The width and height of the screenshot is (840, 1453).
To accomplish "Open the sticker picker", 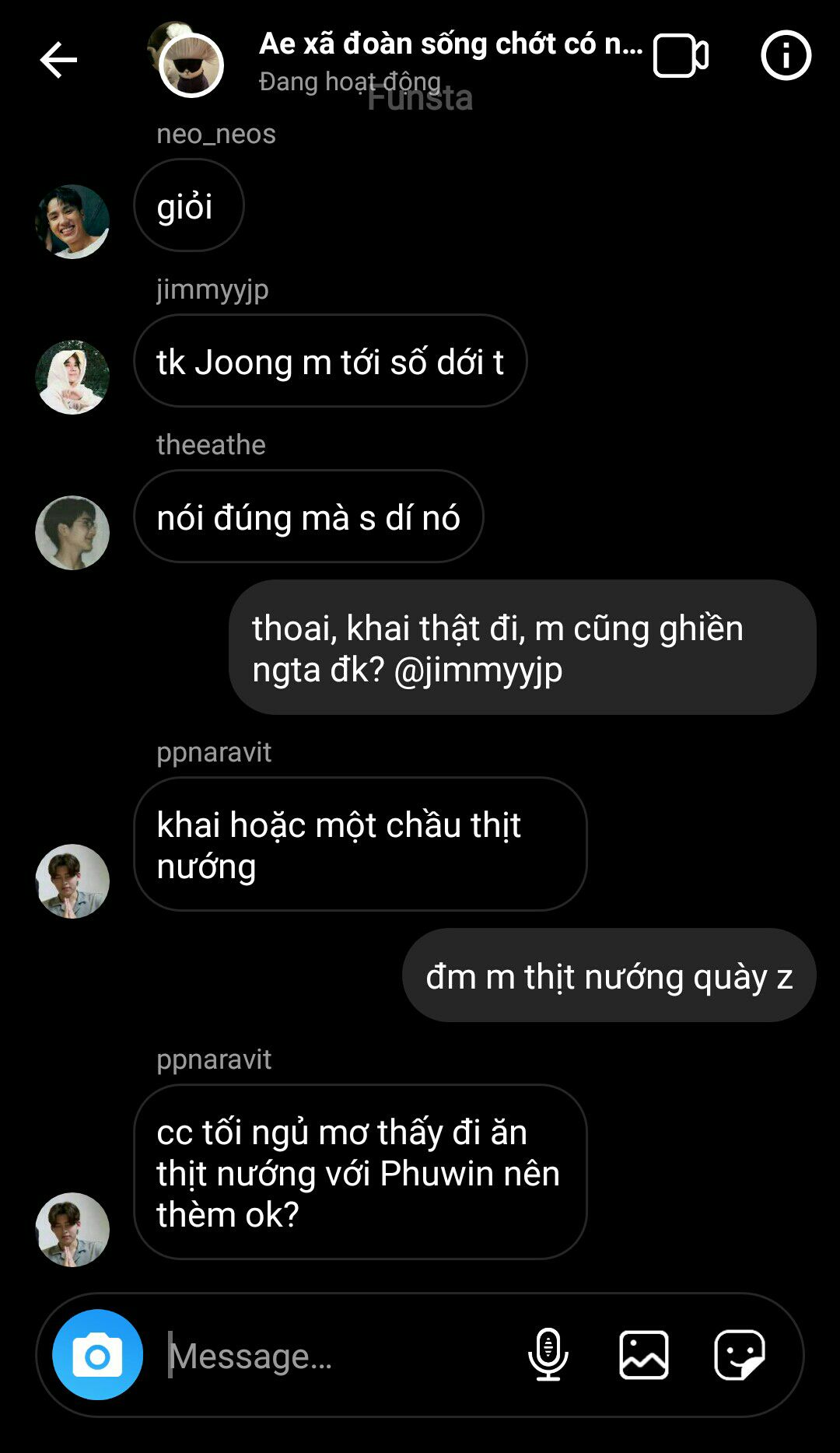I will pyautogui.click(x=740, y=1355).
